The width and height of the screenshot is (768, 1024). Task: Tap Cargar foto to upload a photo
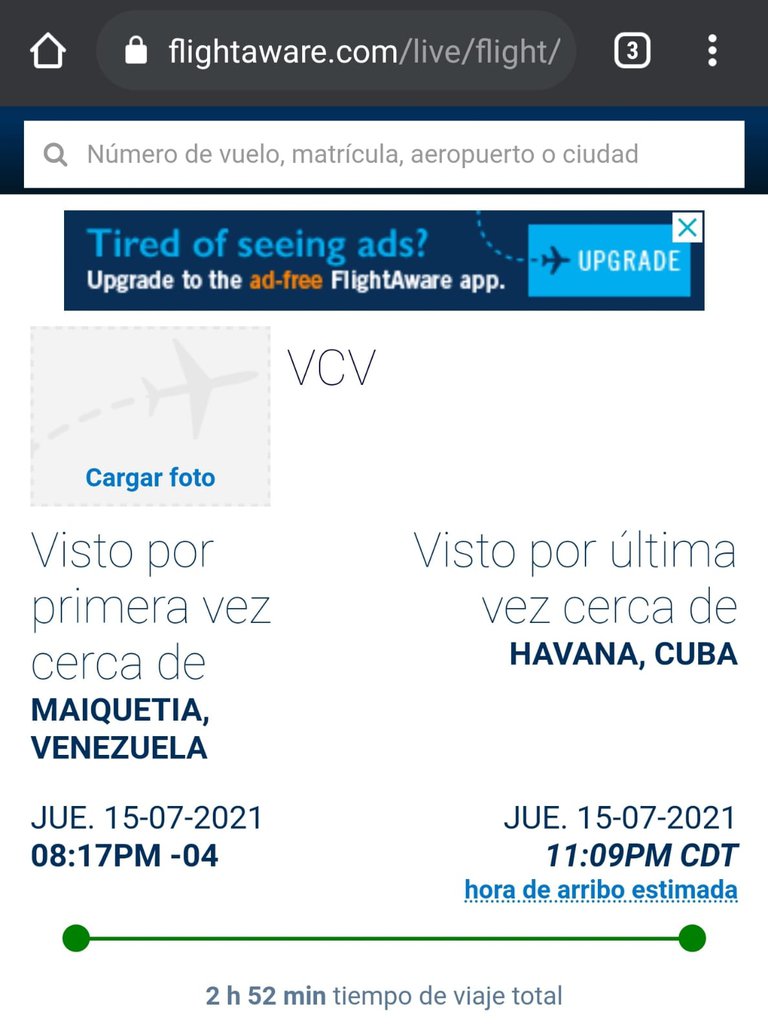pyautogui.click(x=150, y=478)
